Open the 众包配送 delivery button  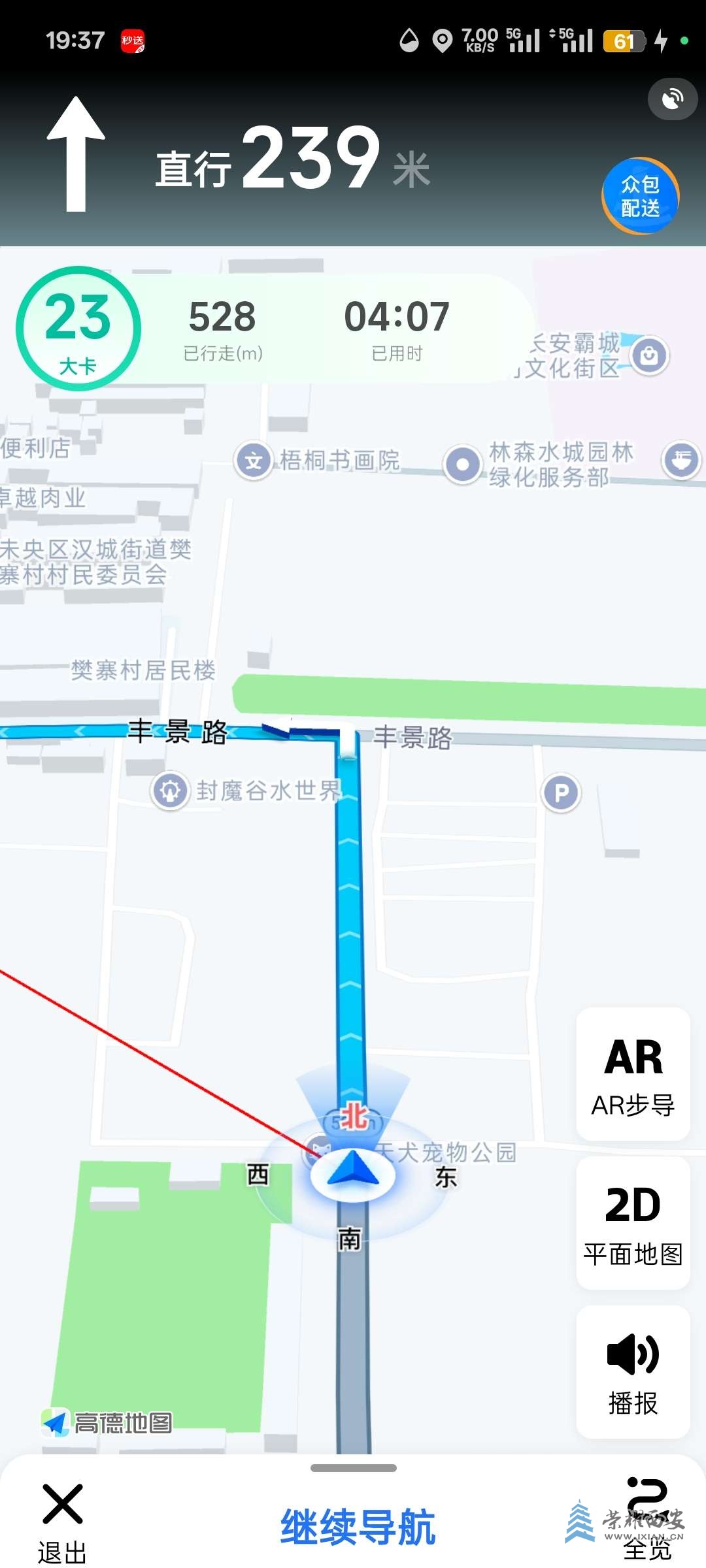[640, 196]
